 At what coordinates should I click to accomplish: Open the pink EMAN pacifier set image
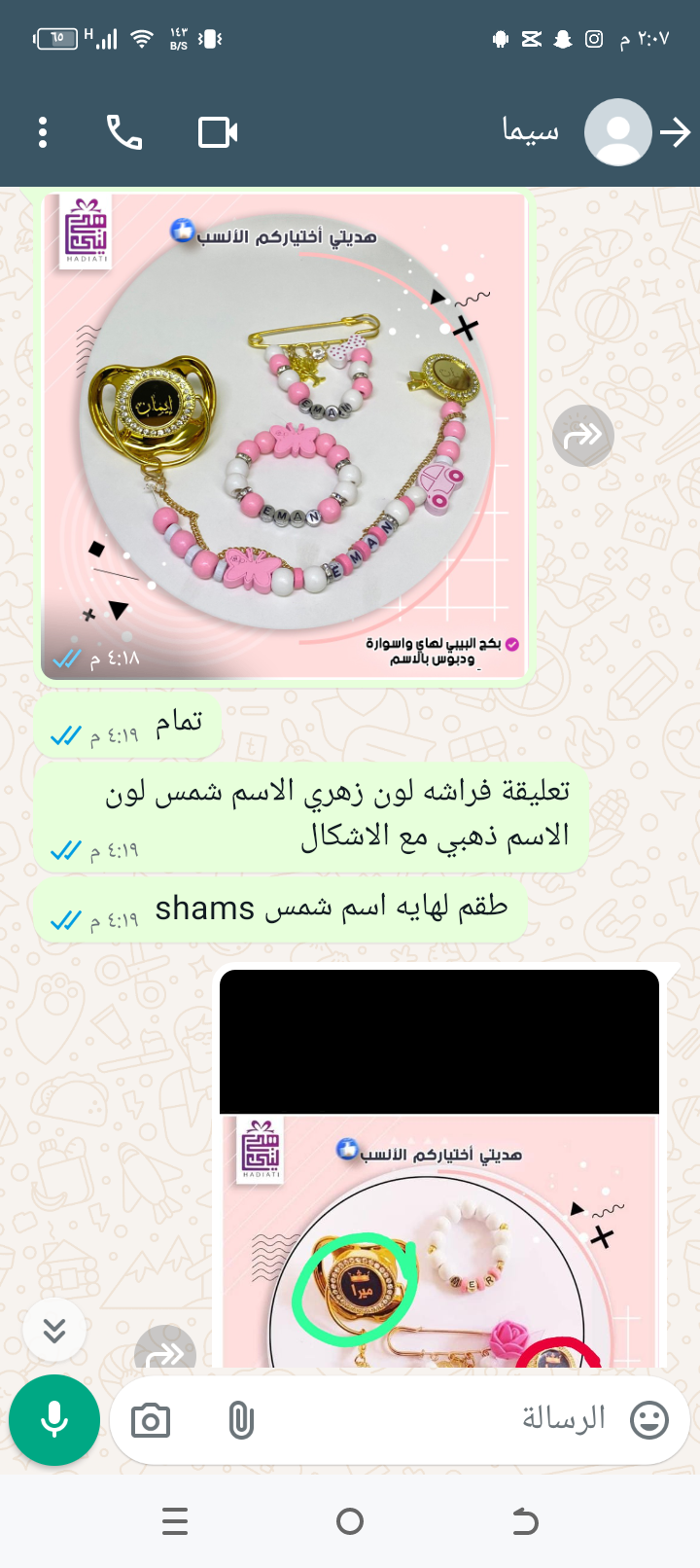pyautogui.click(x=284, y=435)
